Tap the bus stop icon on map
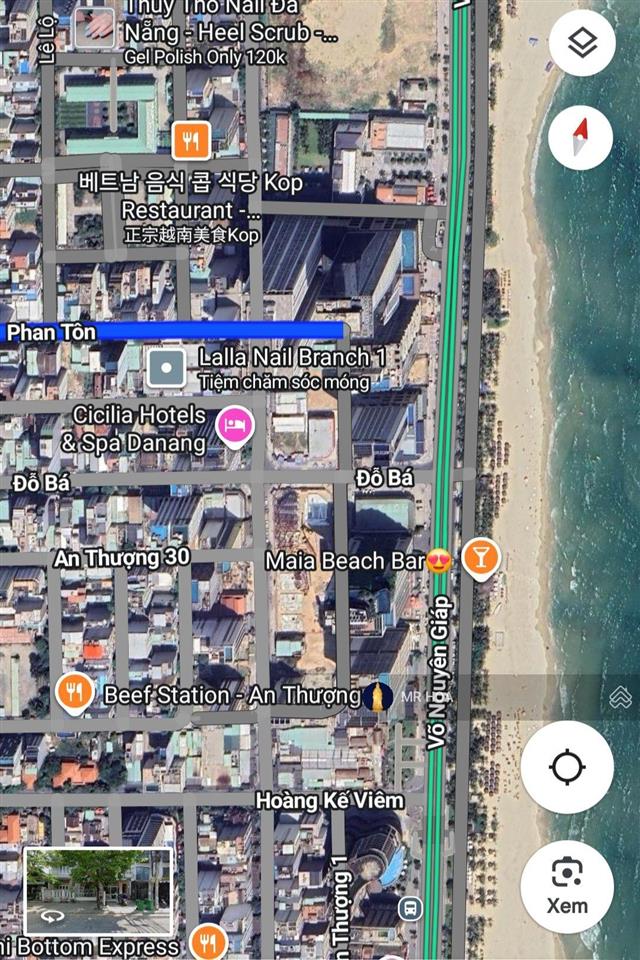640x960 pixels. (x=409, y=908)
